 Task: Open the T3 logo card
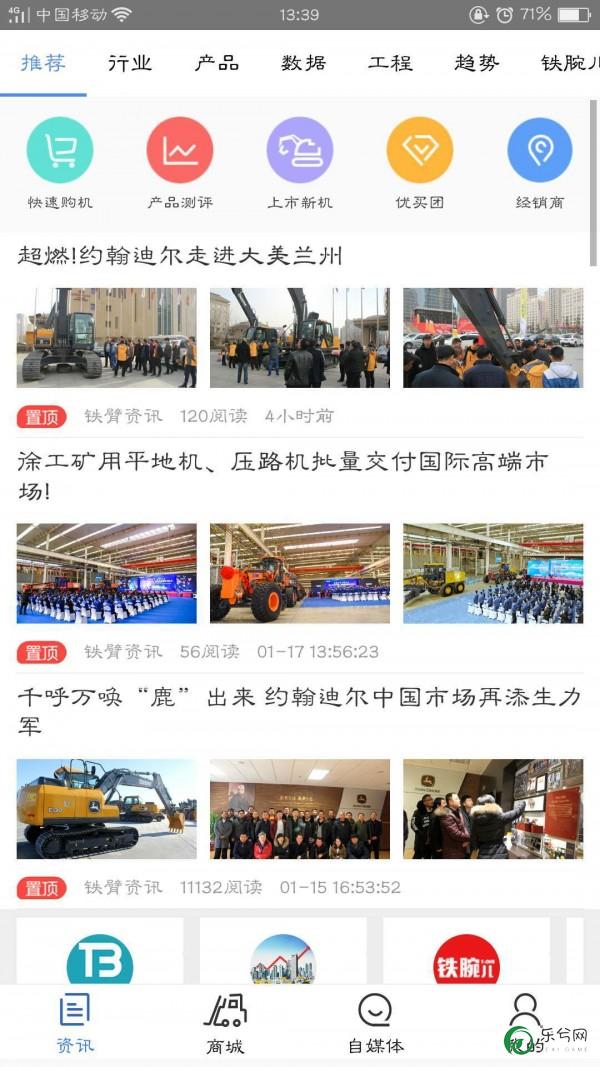(x=100, y=955)
